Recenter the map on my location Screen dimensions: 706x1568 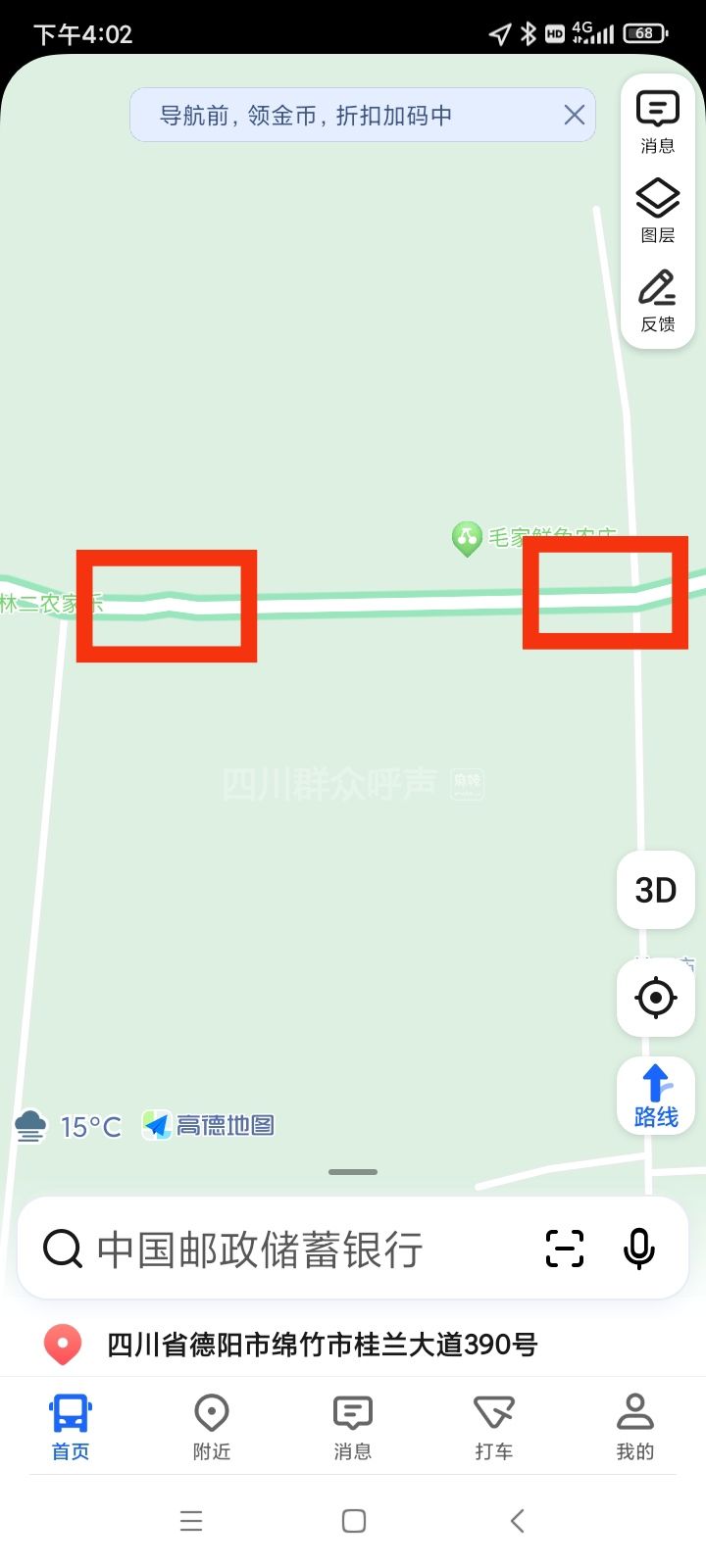(655, 998)
